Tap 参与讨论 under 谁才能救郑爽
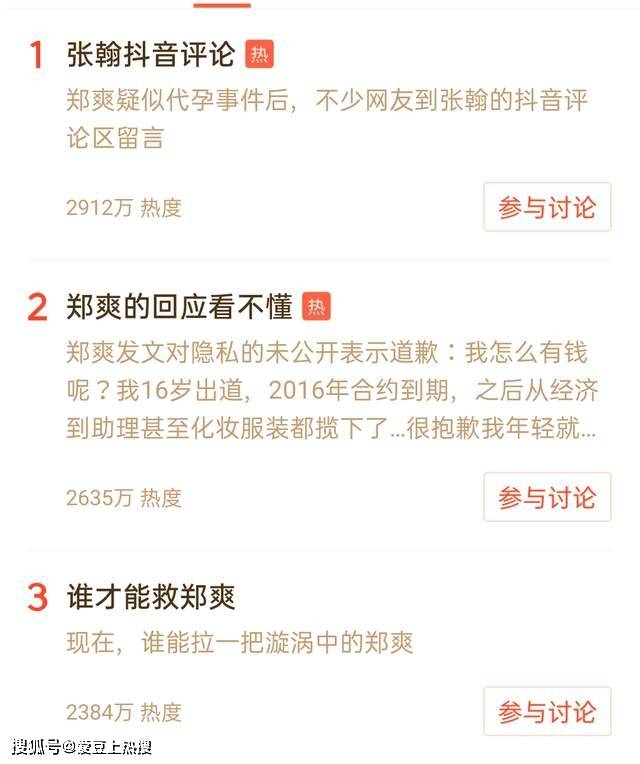640x764 pixels. [x=547, y=712]
